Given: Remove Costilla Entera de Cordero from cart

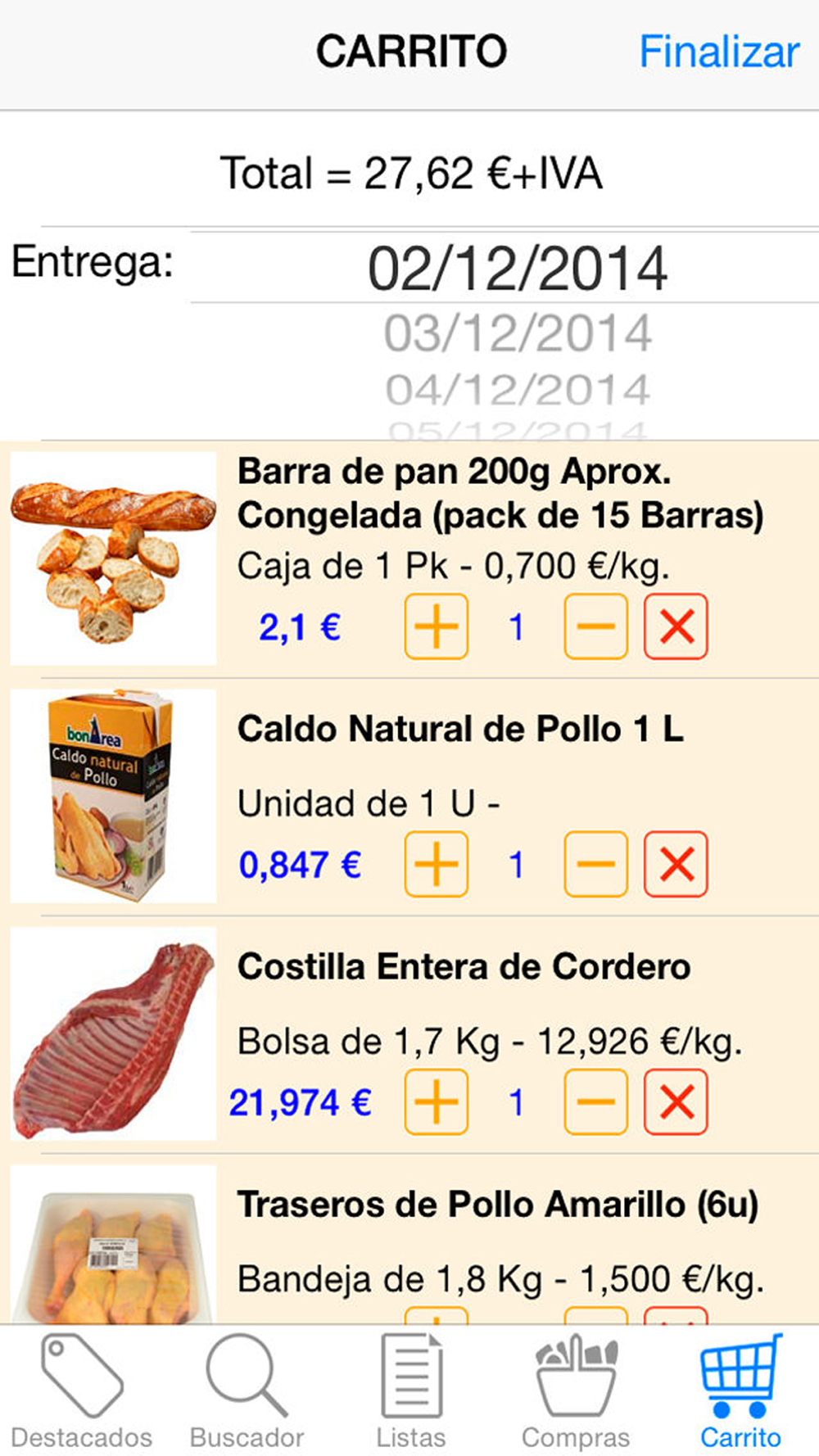Looking at the screenshot, I should [x=676, y=1102].
